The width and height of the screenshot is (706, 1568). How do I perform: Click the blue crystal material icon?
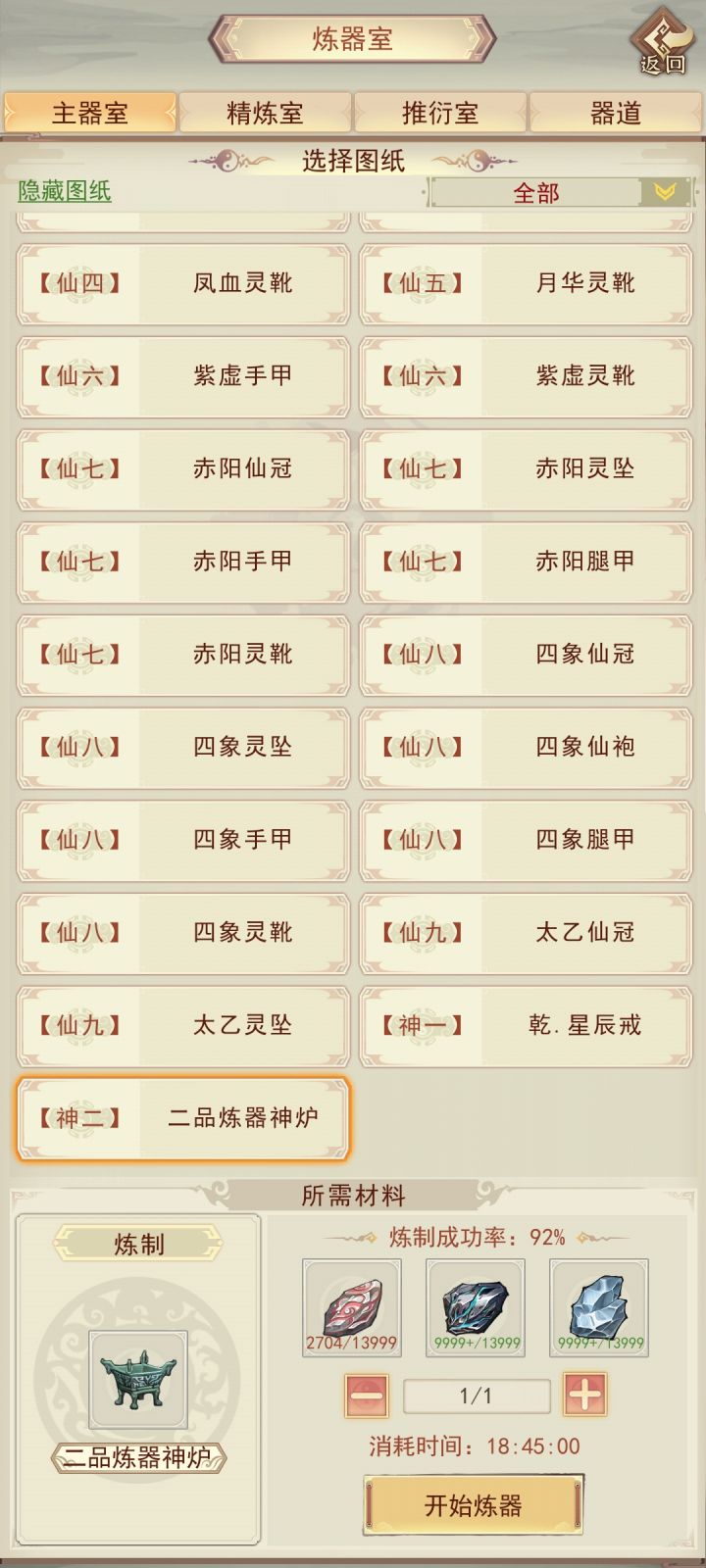tap(599, 1308)
